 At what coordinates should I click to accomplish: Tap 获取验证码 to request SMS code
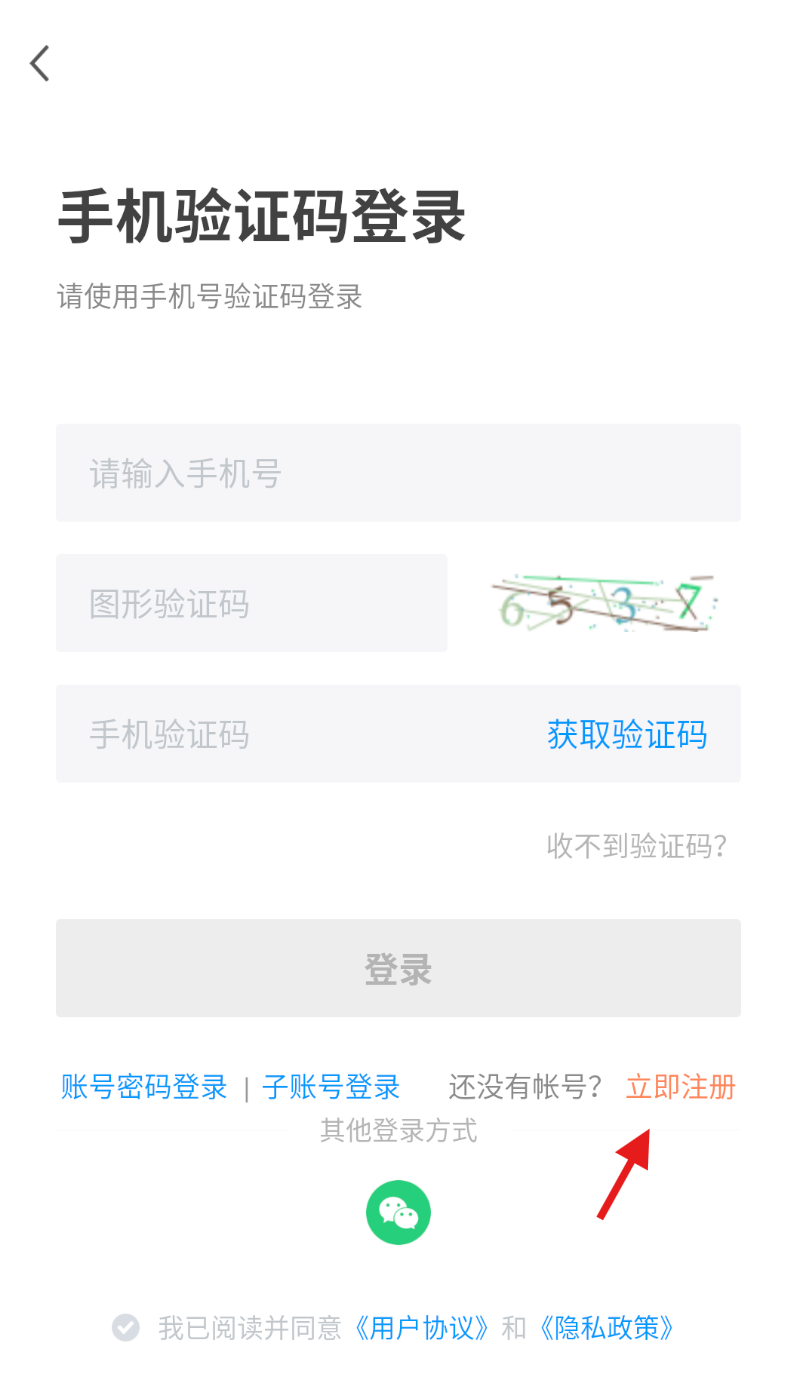[627, 735]
